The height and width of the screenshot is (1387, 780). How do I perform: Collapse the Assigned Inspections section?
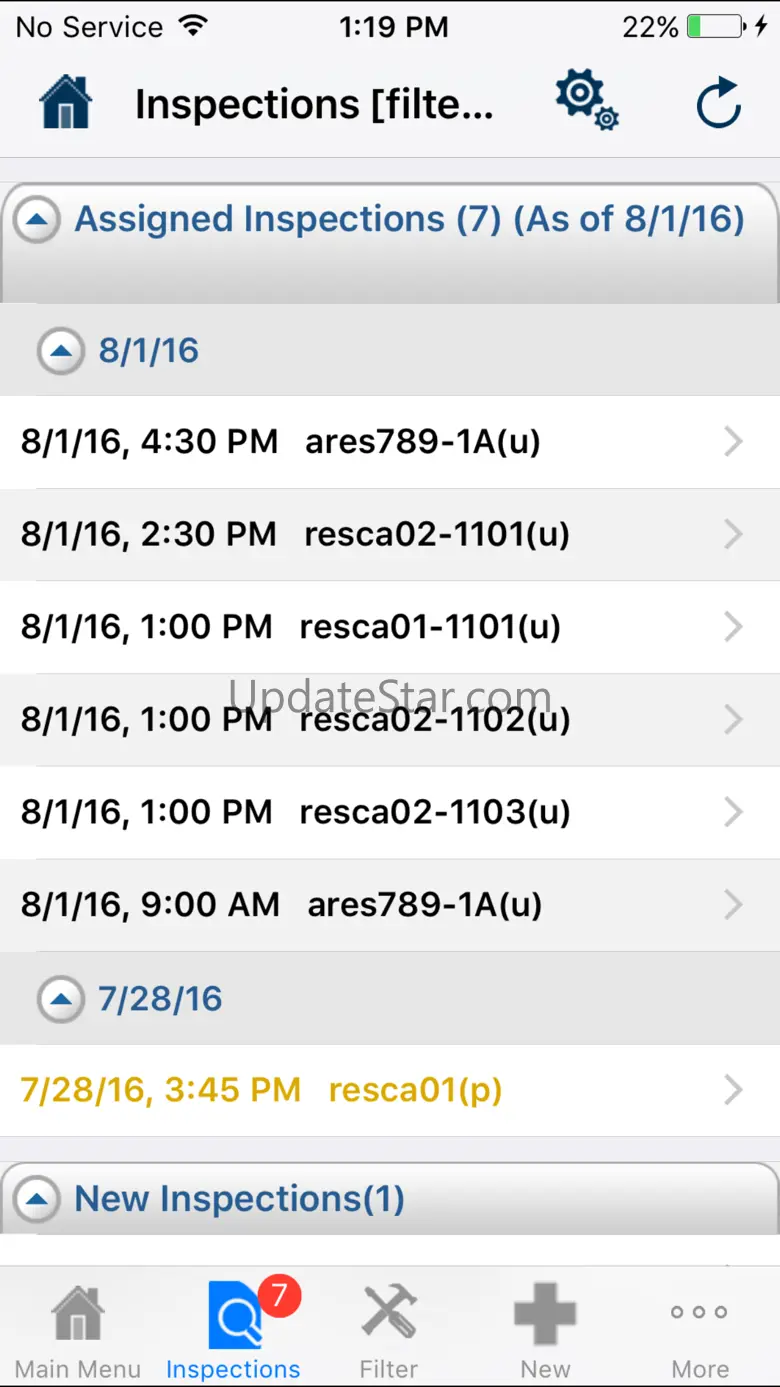tap(38, 220)
